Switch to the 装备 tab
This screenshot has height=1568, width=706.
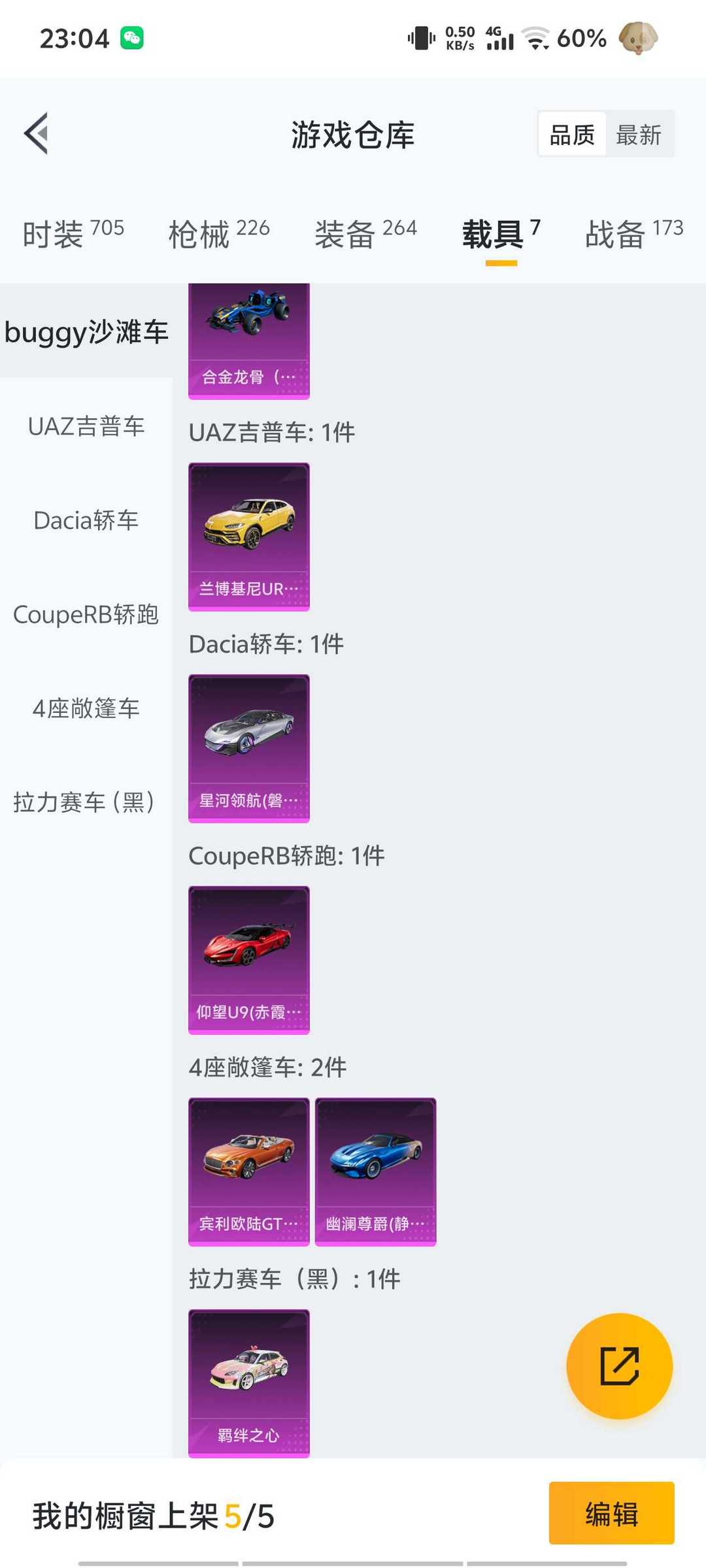[365, 233]
